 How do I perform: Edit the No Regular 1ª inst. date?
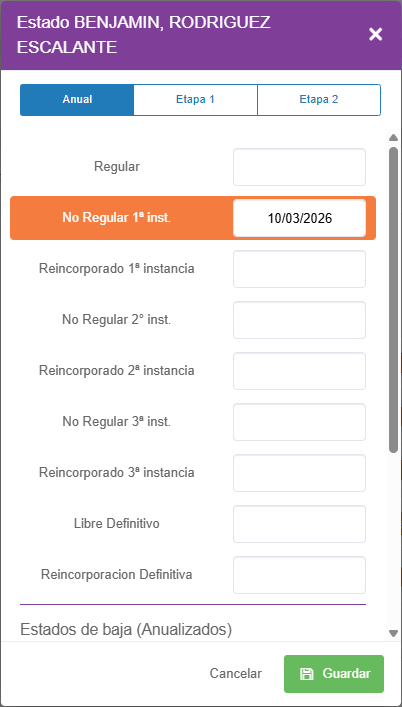(x=299, y=218)
